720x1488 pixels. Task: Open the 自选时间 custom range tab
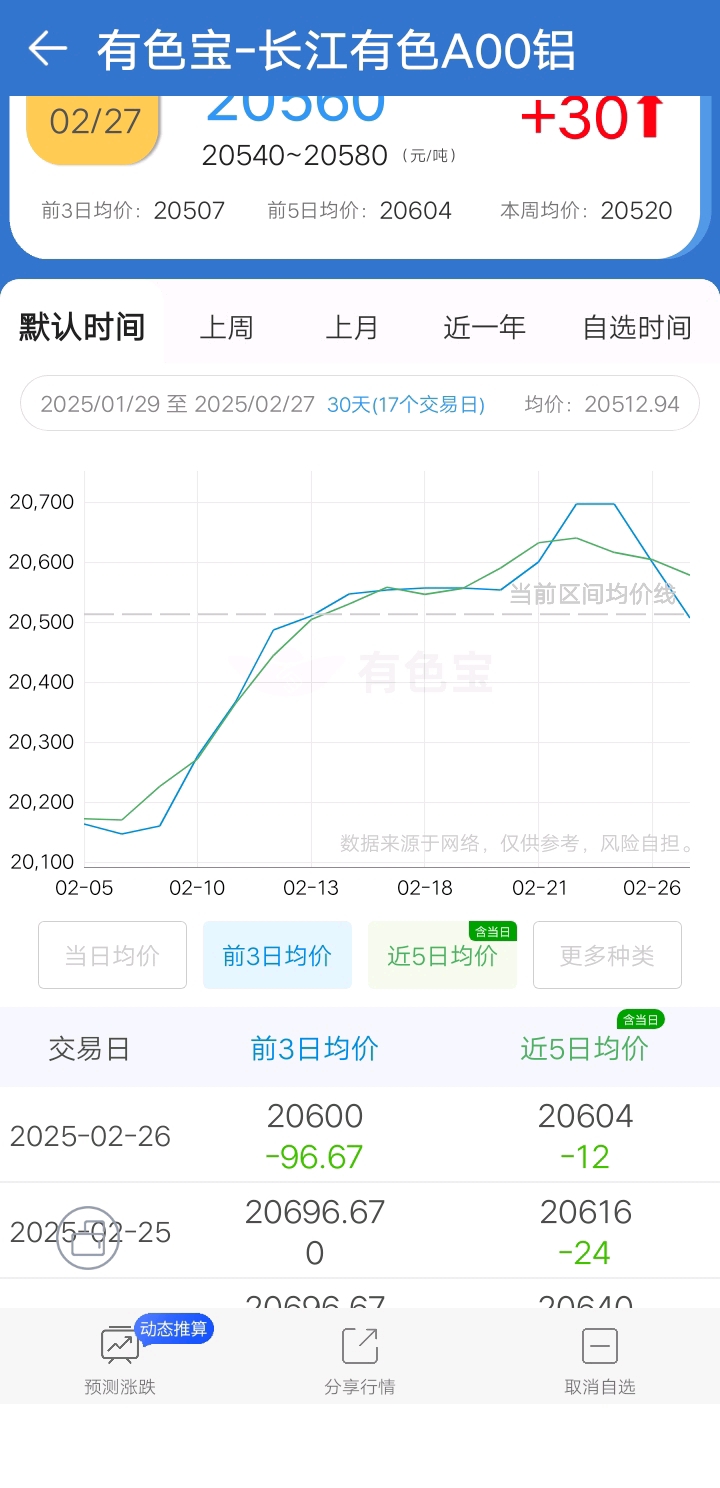pos(637,327)
